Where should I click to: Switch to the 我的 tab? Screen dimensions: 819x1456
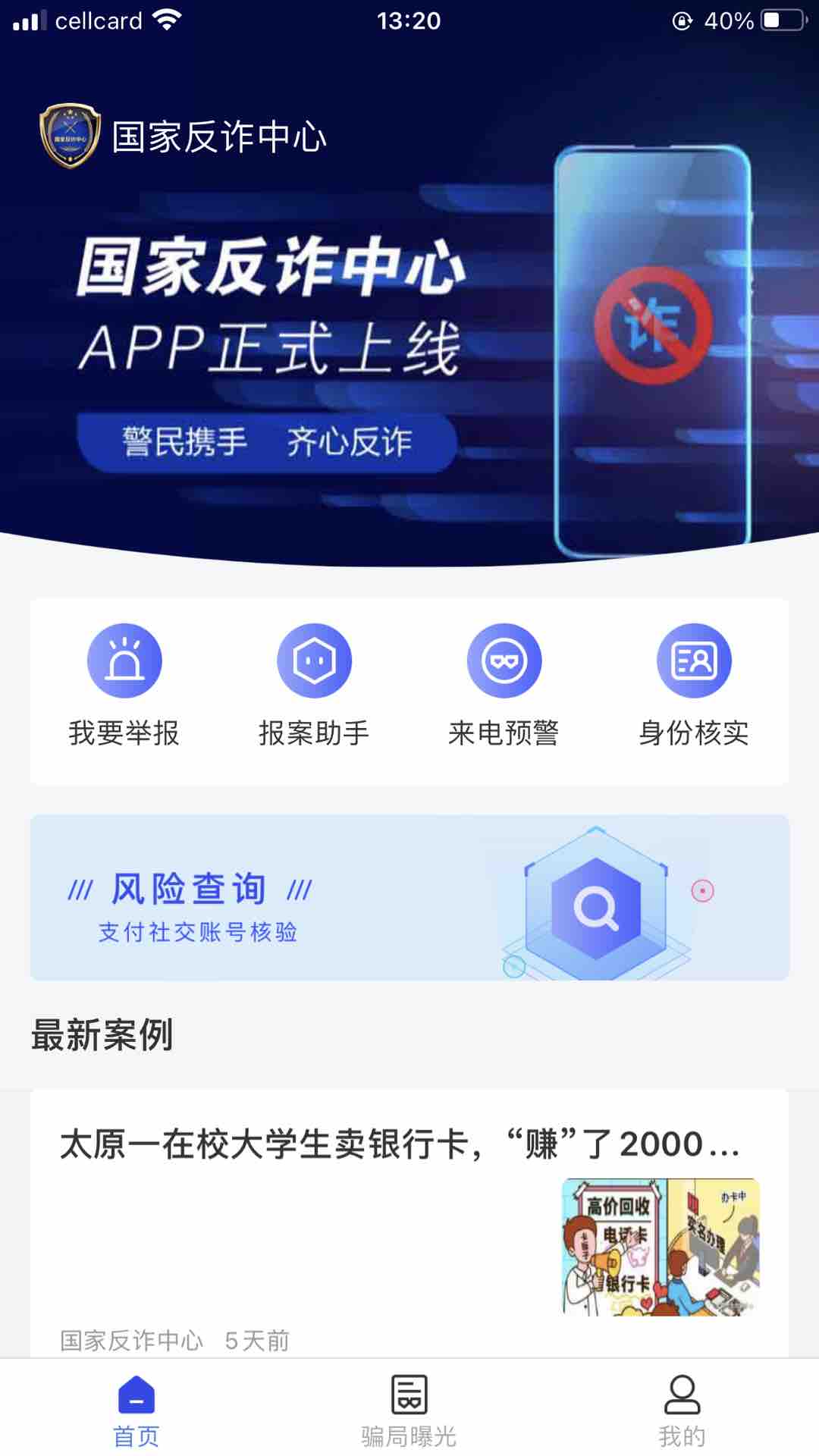pyautogui.click(x=682, y=1410)
